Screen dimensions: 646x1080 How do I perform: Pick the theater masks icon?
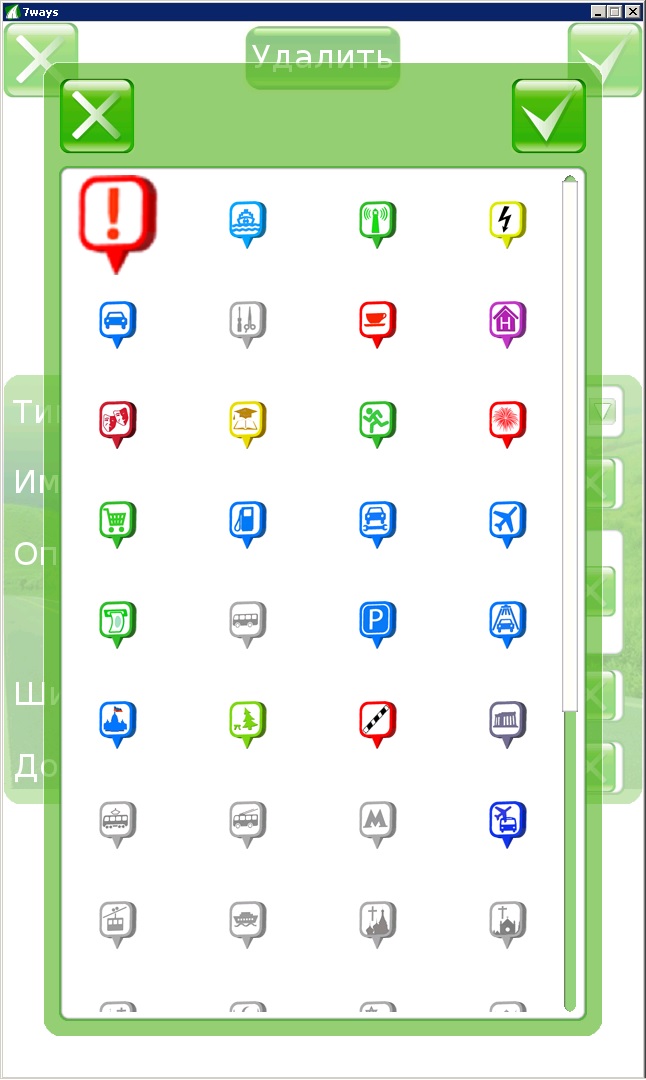pyautogui.click(x=117, y=420)
